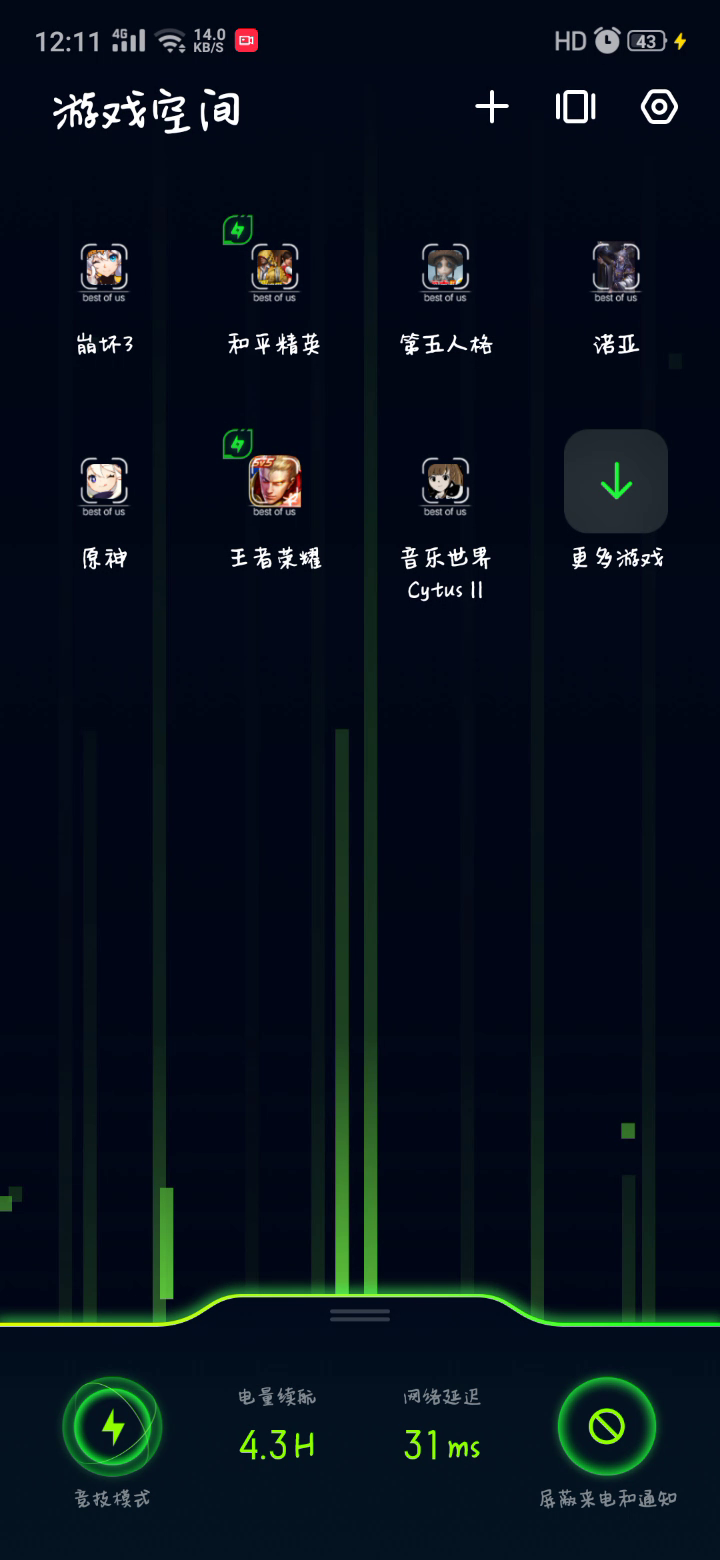Launch 和平精英
This screenshot has width=720, height=1560.
coord(274,270)
